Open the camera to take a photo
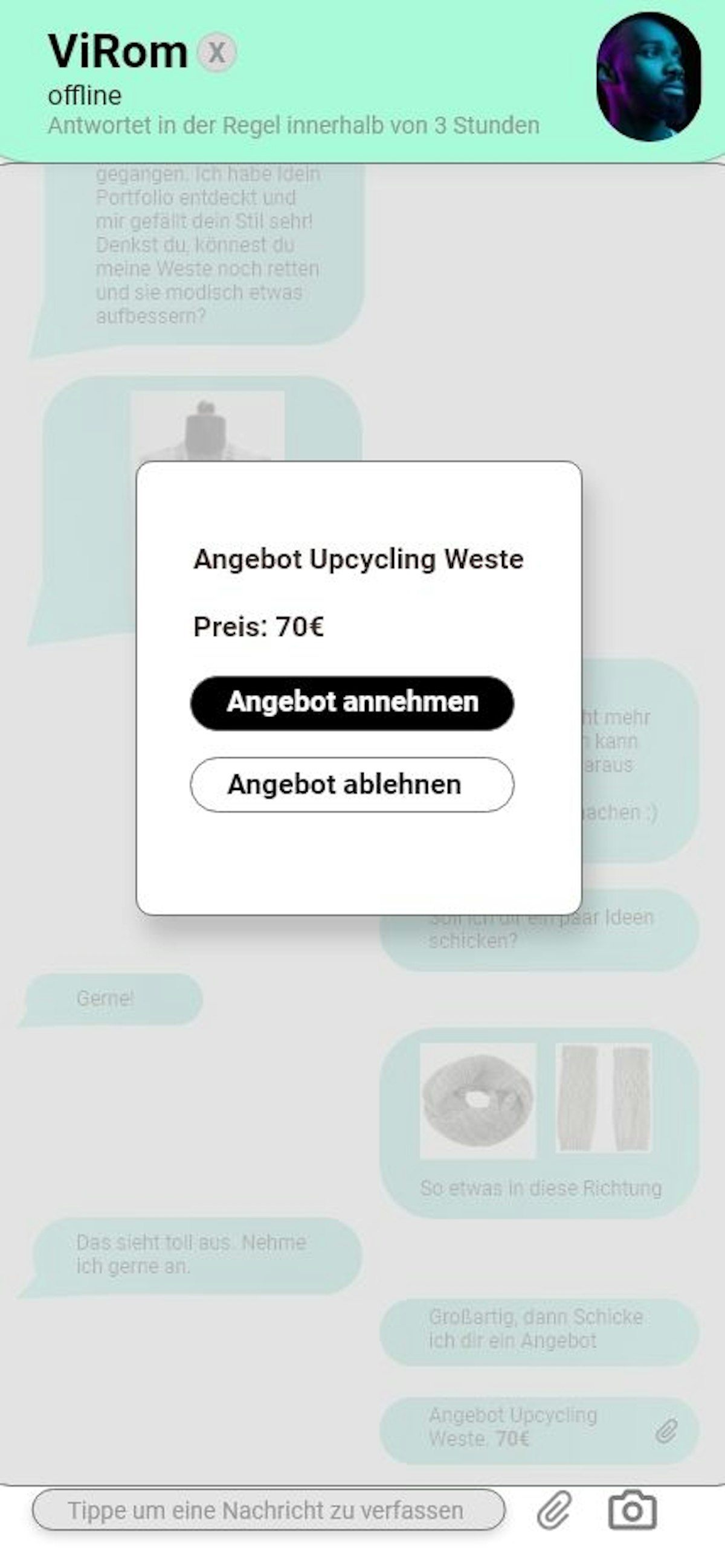The height and width of the screenshot is (1568, 725). [x=632, y=1509]
